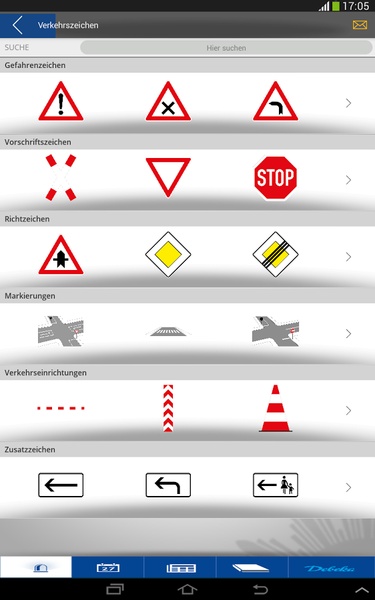Open the Vorschriftszeichen category
The width and height of the screenshot is (375, 600).
click(x=188, y=180)
